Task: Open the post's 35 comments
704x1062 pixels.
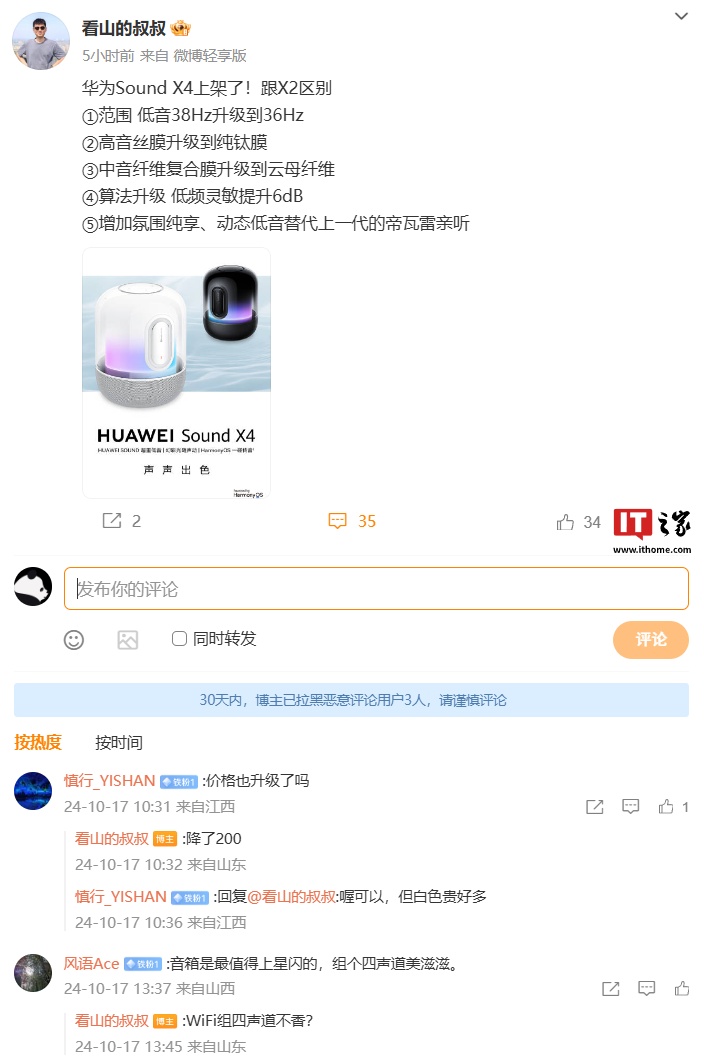Action: click(x=352, y=521)
